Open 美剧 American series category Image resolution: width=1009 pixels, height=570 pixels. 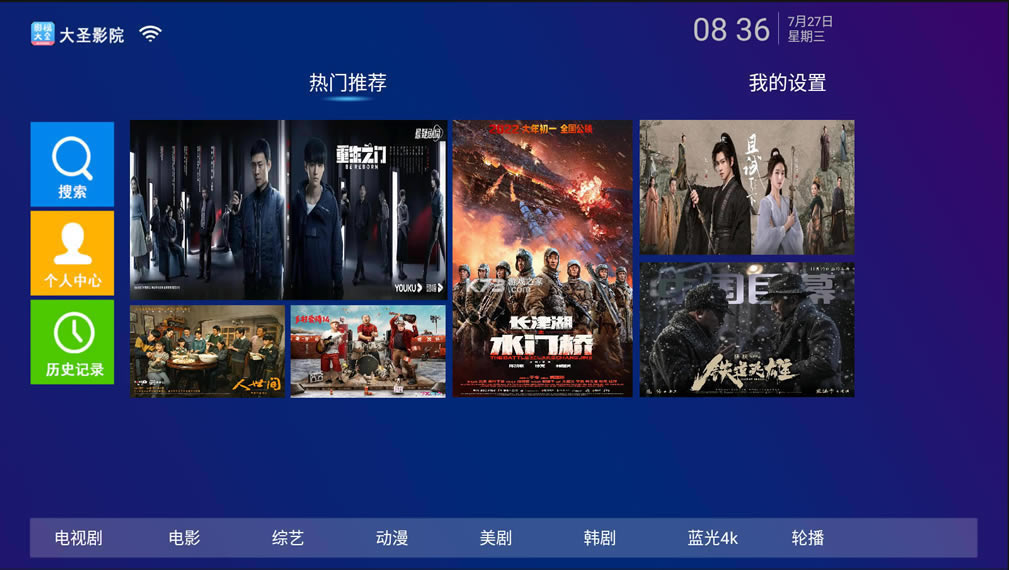point(496,538)
